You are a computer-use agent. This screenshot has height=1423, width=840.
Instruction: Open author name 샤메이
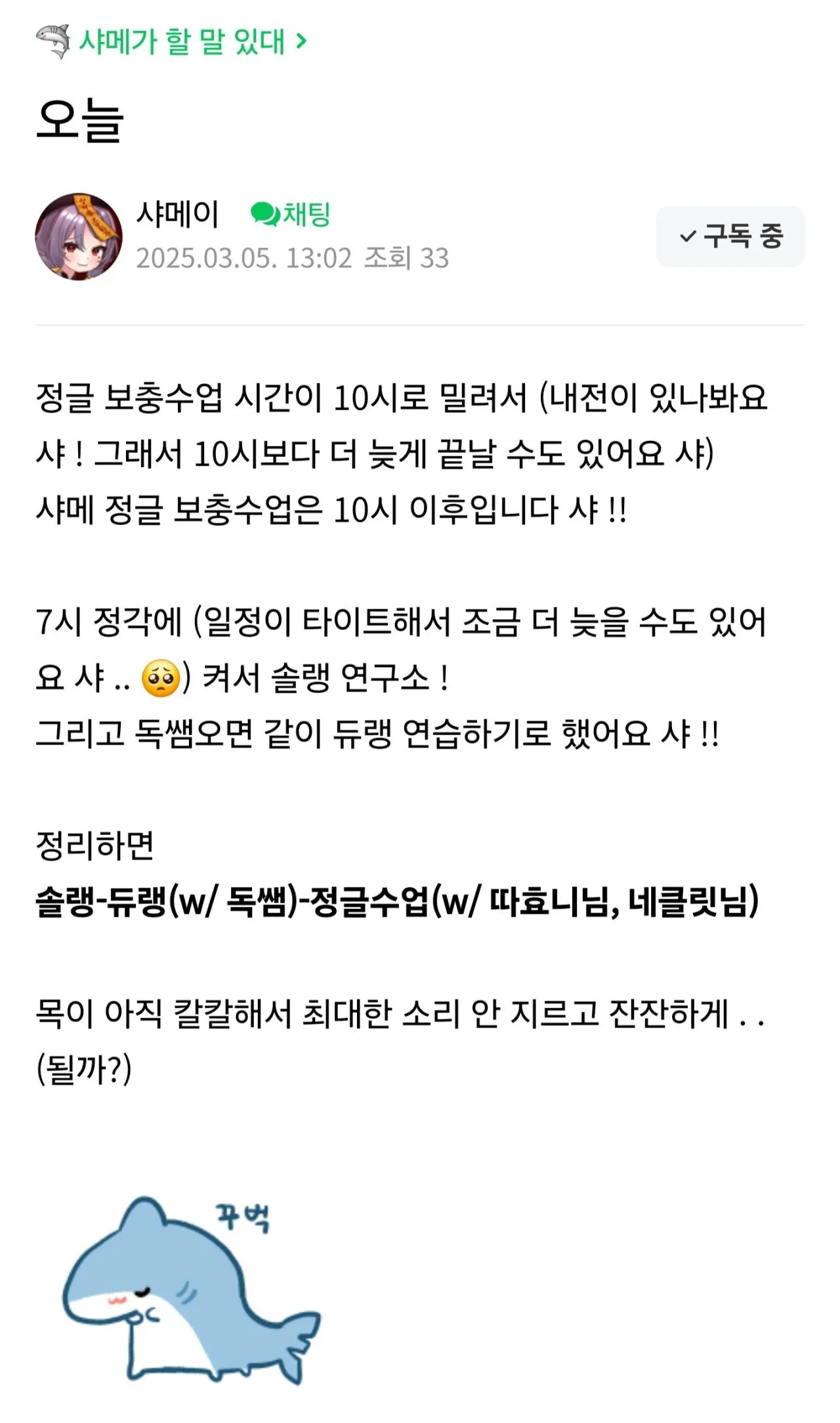pyautogui.click(x=177, y=215)
